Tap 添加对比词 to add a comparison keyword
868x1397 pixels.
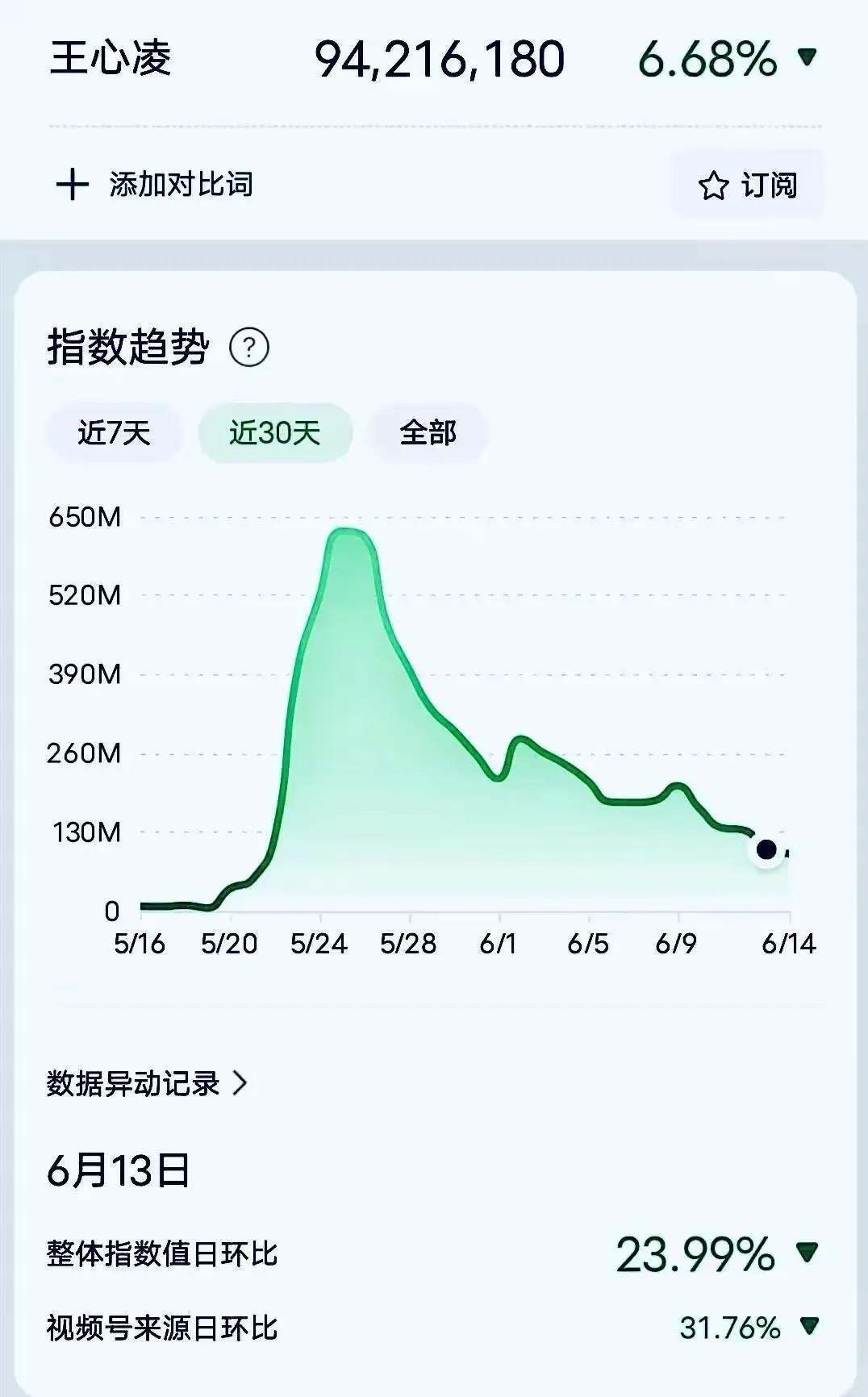155,185
